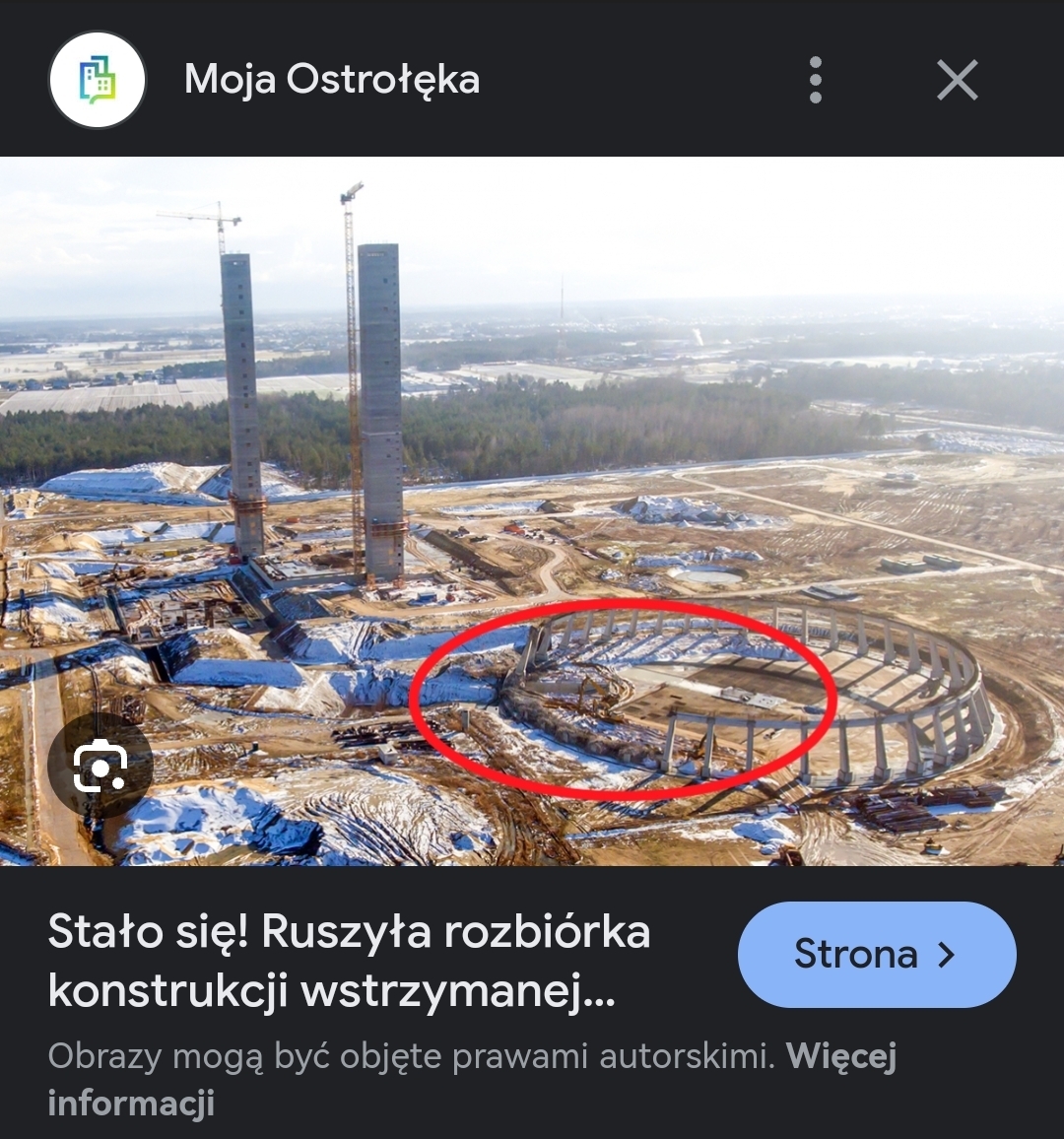Search this image with Google Lens
This screenshot has height=1139, width=1064.
coord(100,766)
